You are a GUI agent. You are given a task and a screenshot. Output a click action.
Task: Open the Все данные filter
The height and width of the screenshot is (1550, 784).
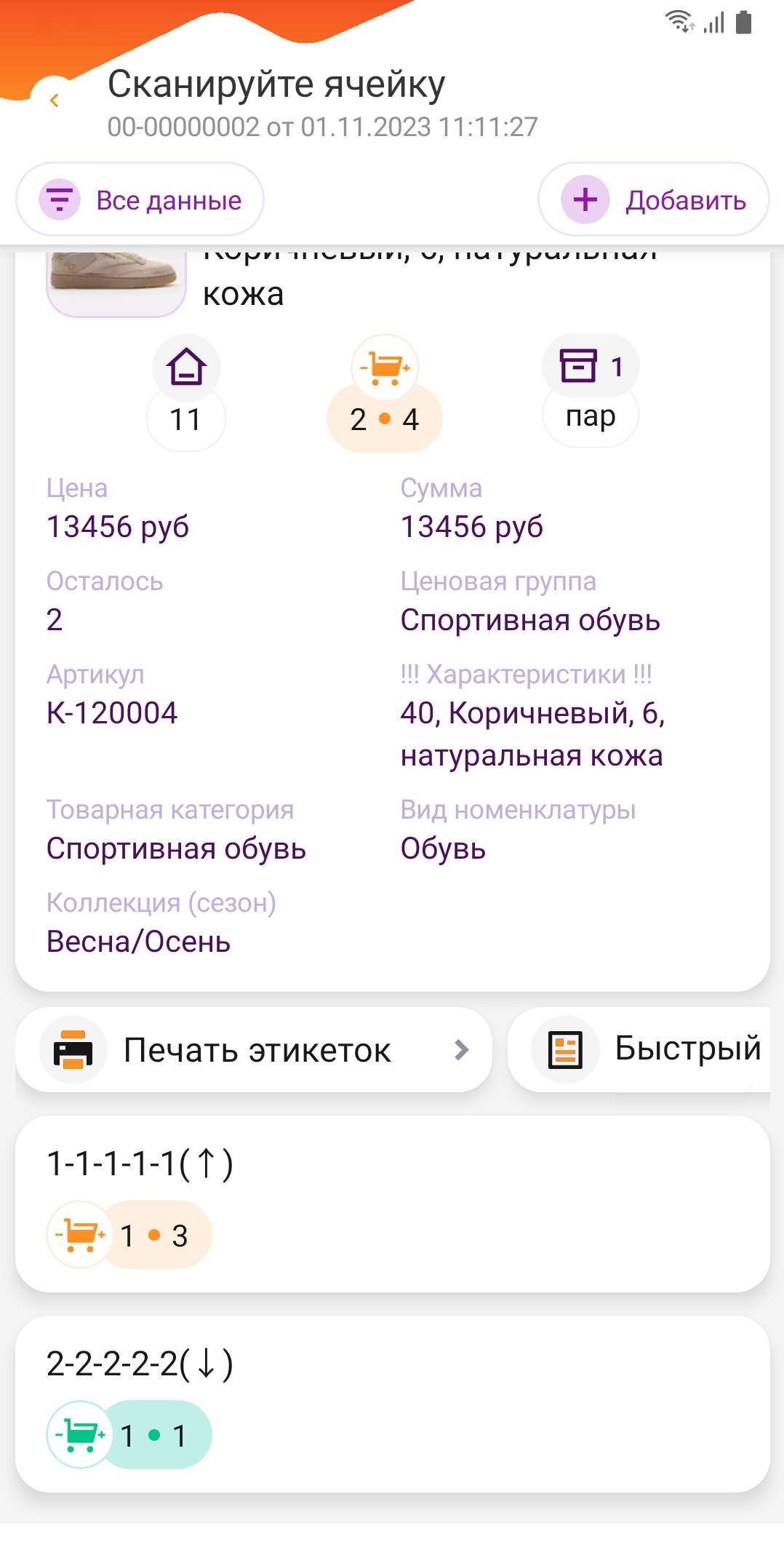coord(140,199)
